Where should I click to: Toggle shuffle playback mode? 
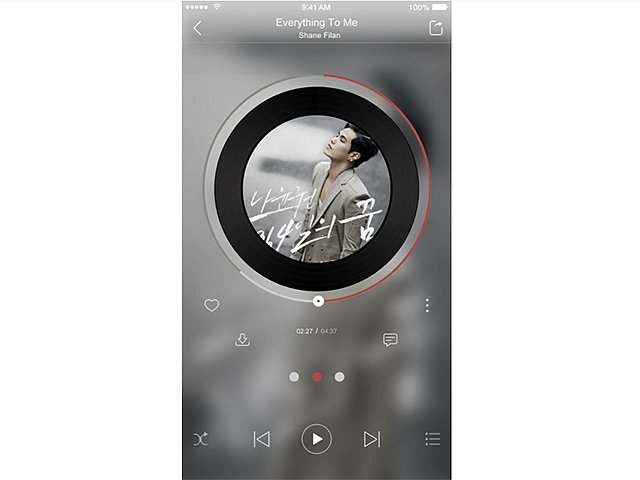[200, 439]
